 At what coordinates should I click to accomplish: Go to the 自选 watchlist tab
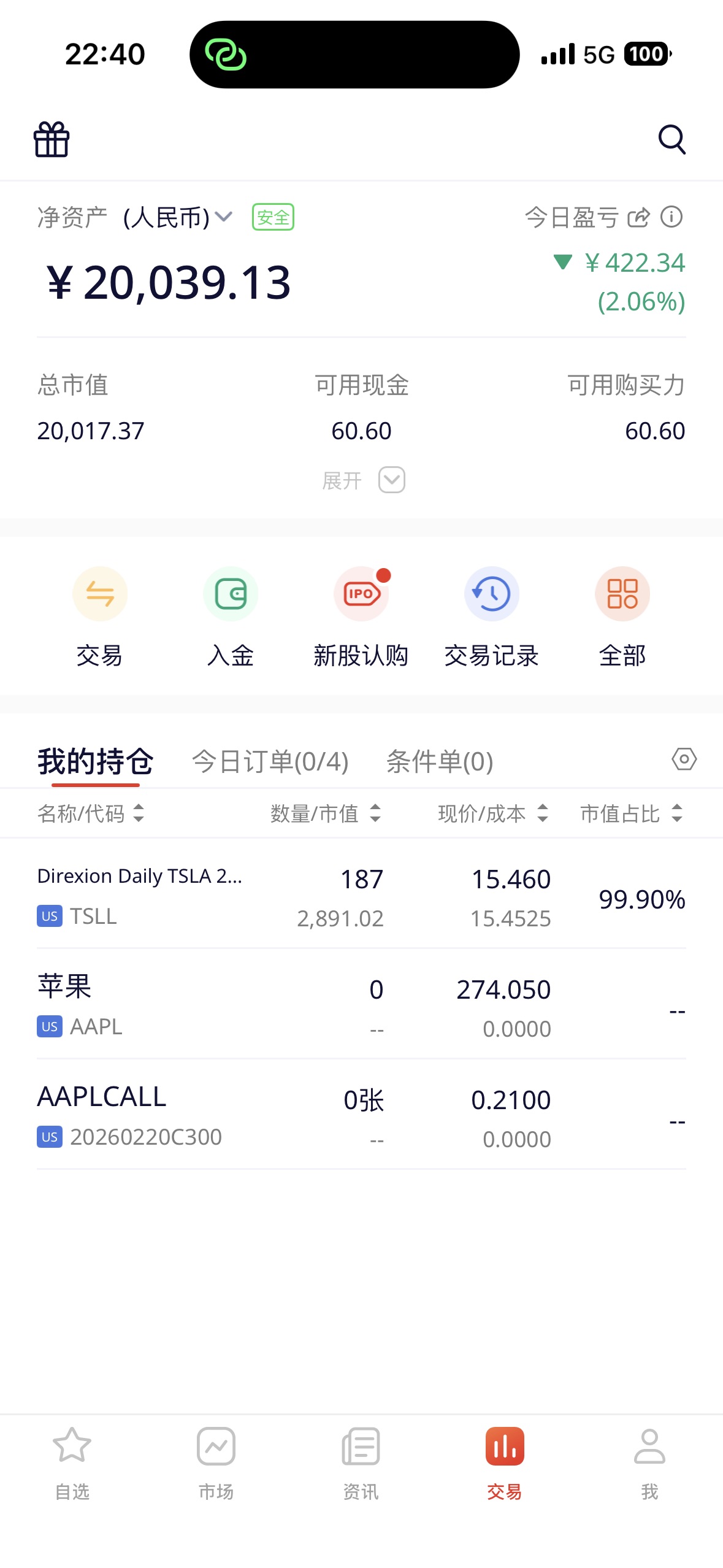point(72,1464)
